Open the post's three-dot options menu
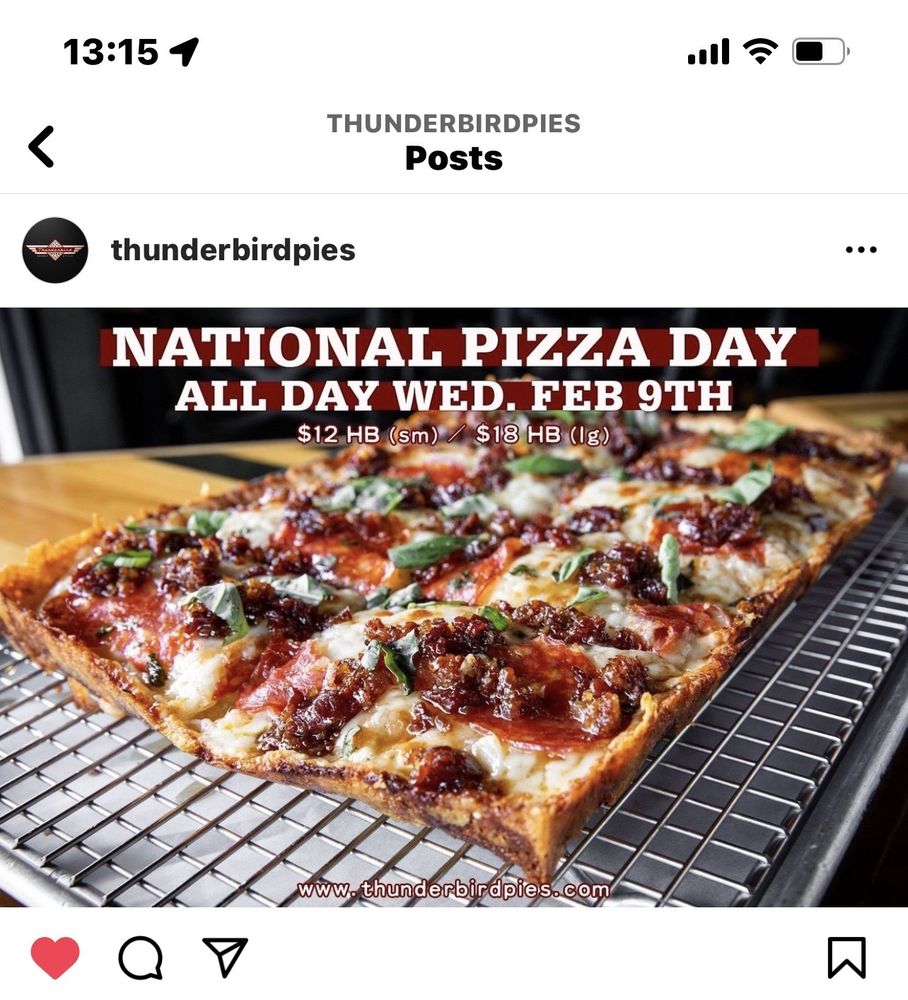The image size is (908, 1000). coord(860,250)
